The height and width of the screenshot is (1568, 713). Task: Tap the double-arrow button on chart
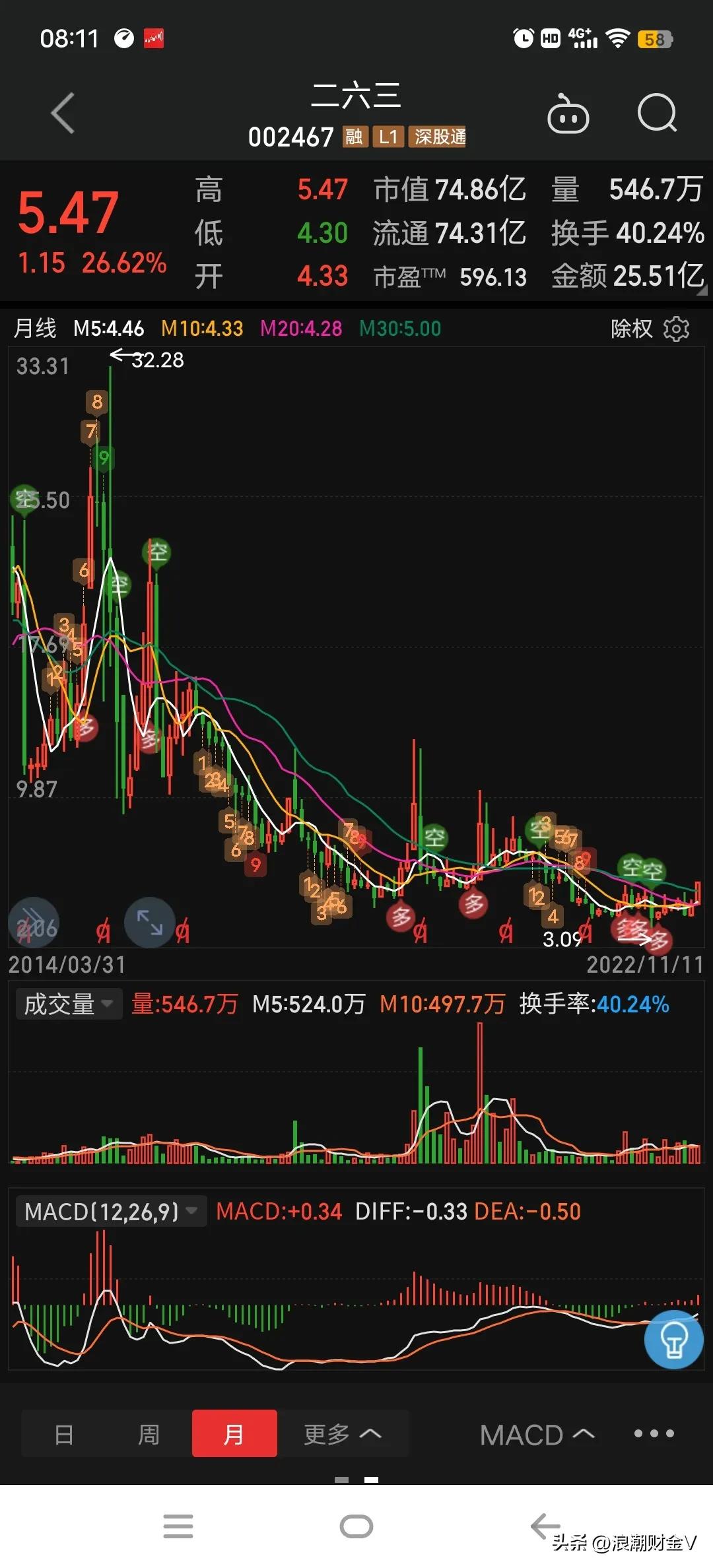[33, 922]
